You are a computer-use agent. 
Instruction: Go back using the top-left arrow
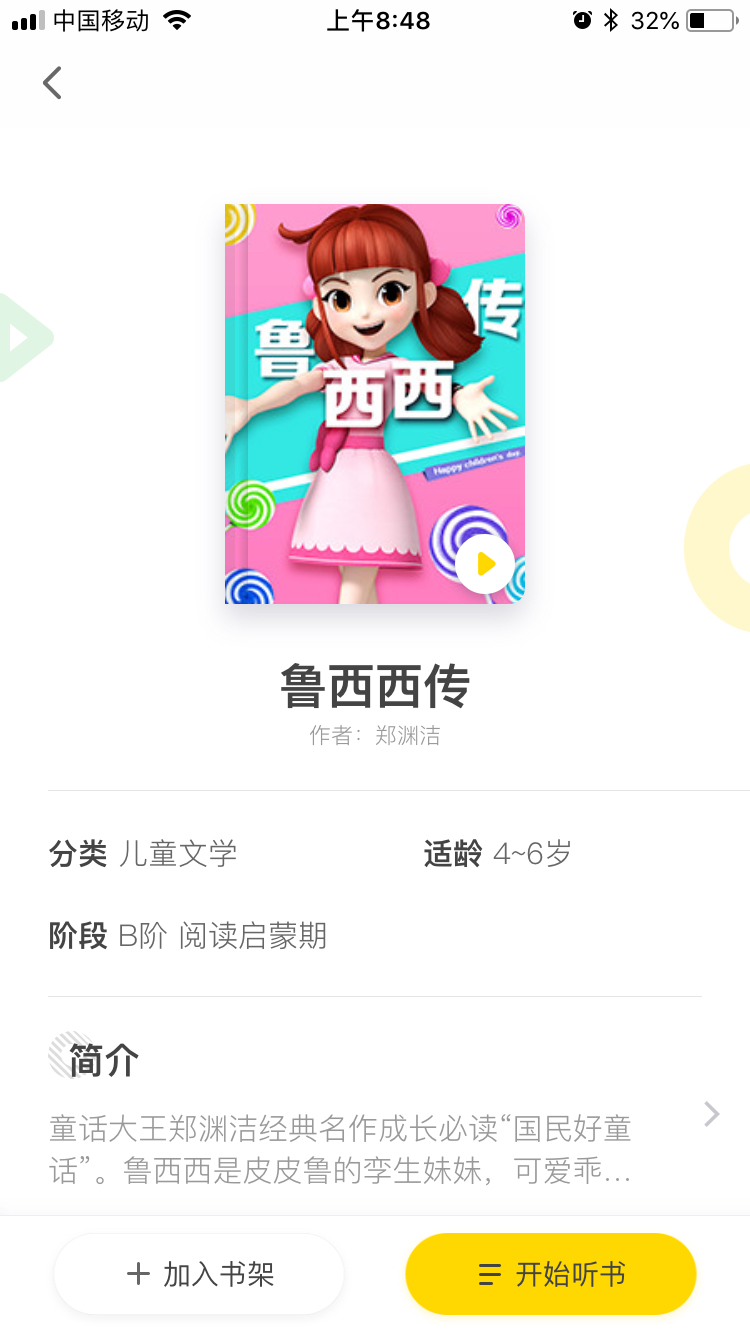pos(52,83)
